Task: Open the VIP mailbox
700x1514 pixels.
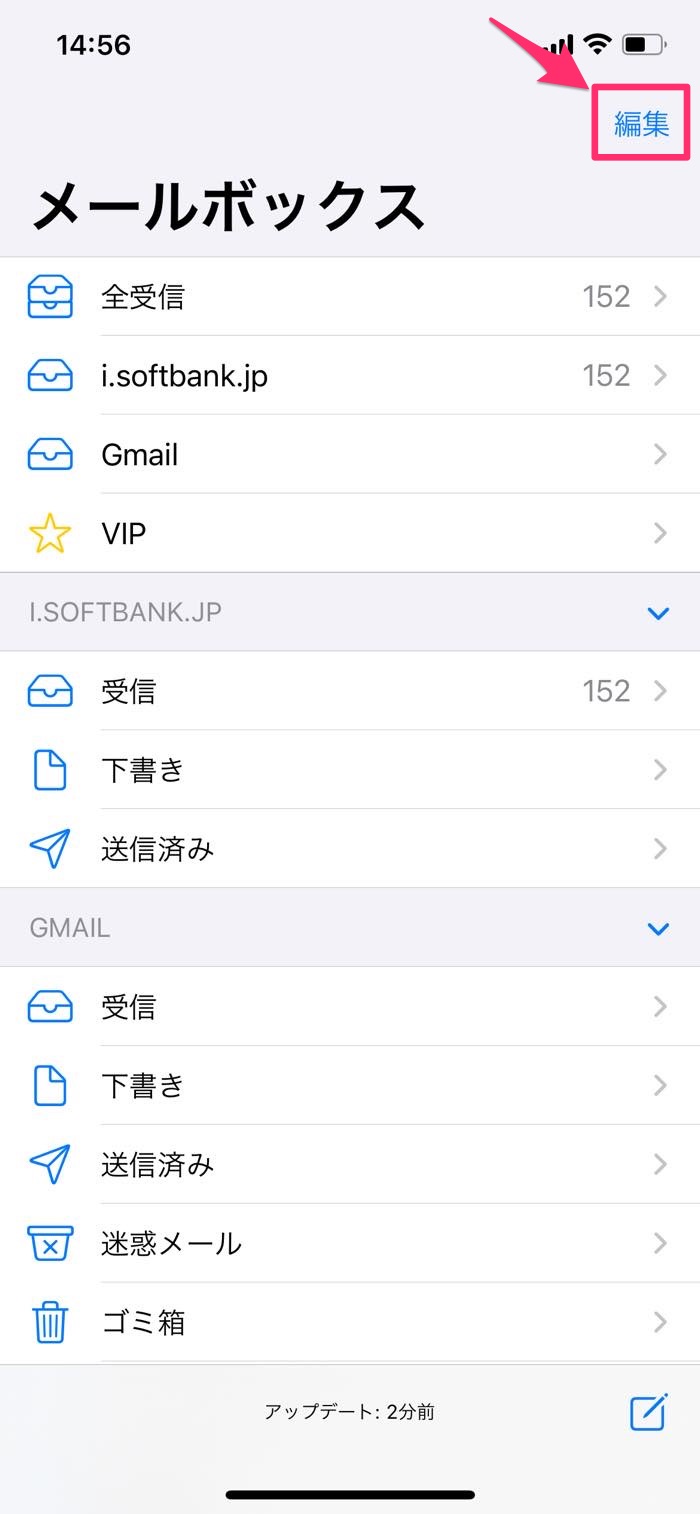Action: pyautogui.click(x=349, y=534)
